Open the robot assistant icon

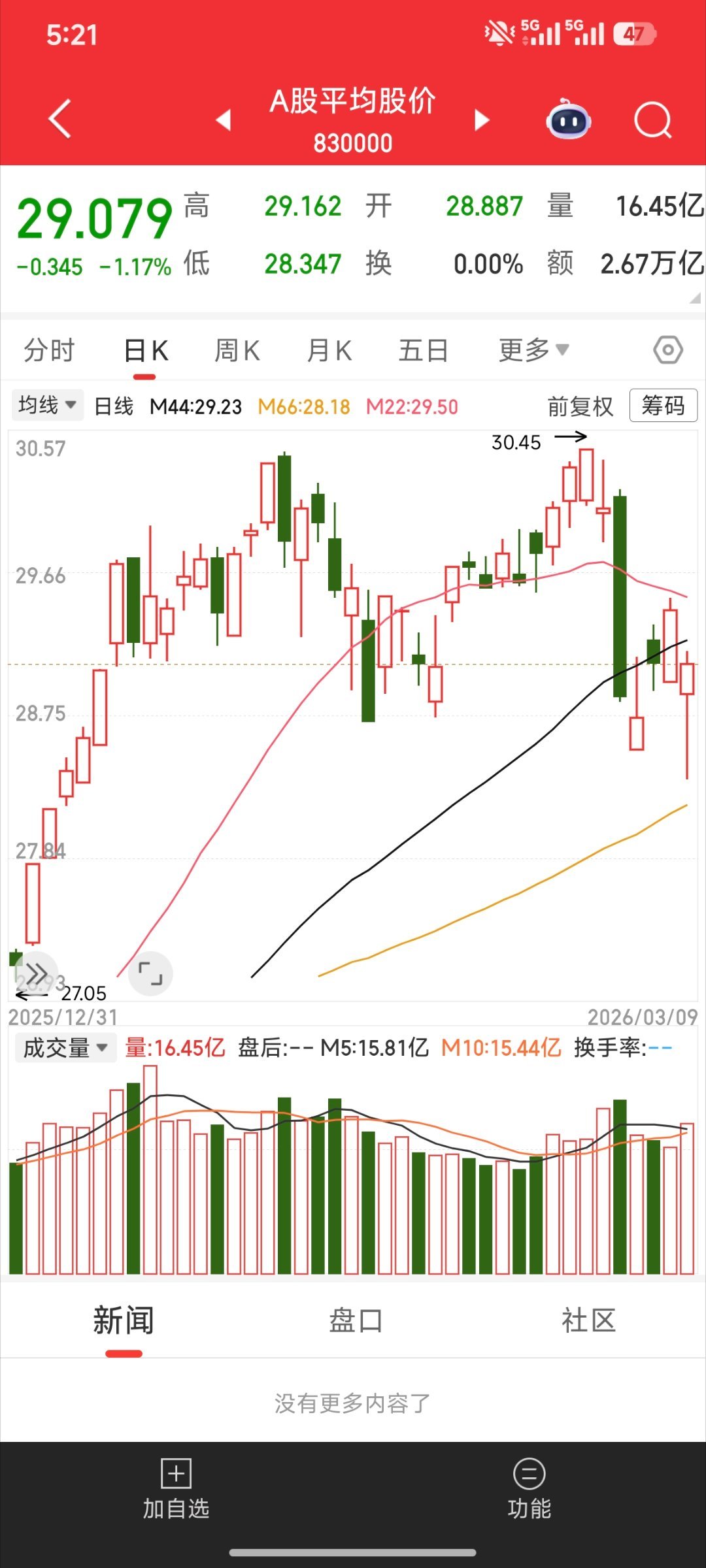[x=568, y=120]
